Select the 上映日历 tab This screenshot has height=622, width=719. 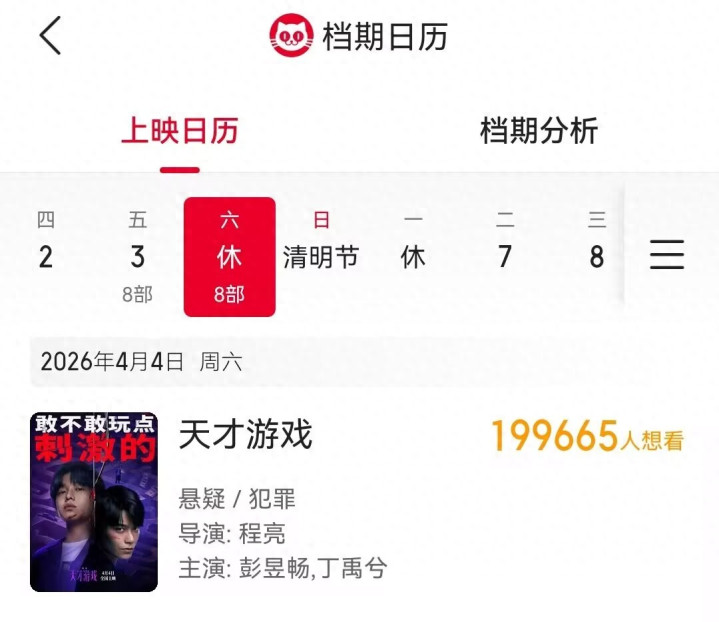(x=179, y=131)
